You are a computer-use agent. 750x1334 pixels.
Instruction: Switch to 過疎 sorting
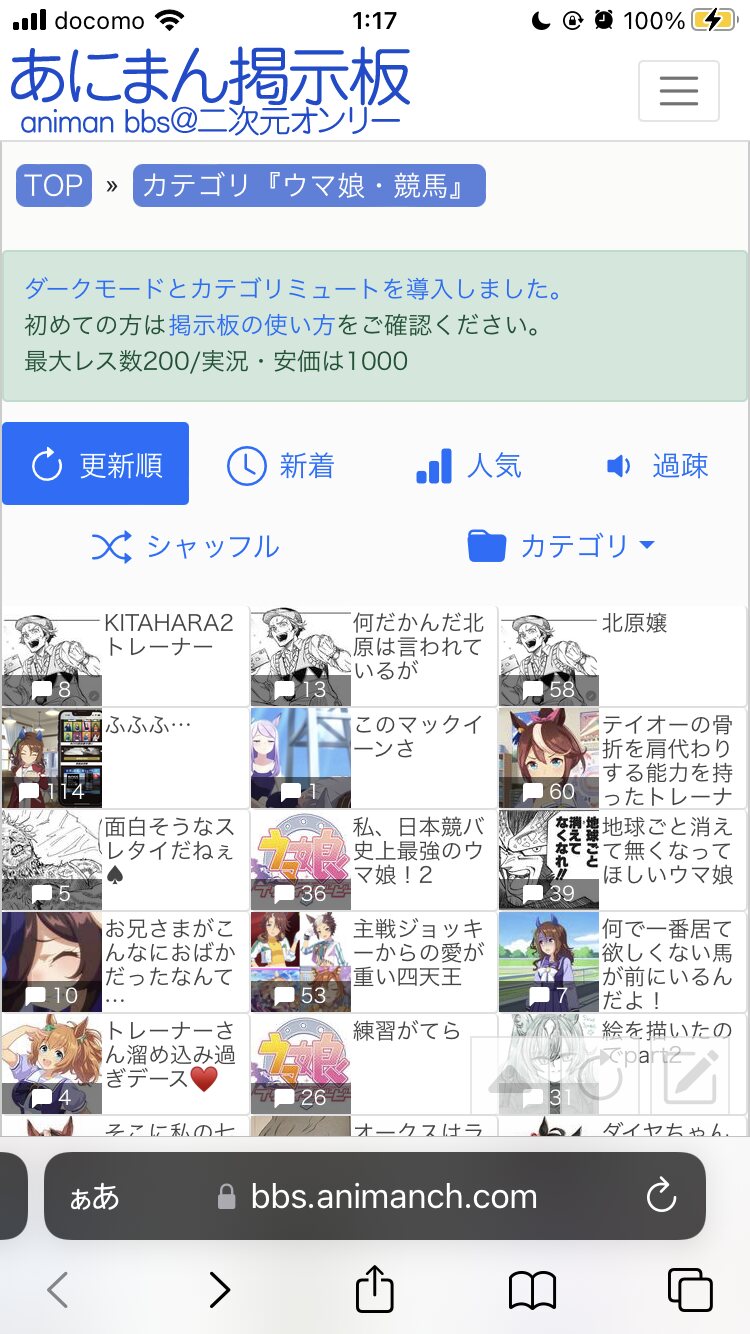657,466
